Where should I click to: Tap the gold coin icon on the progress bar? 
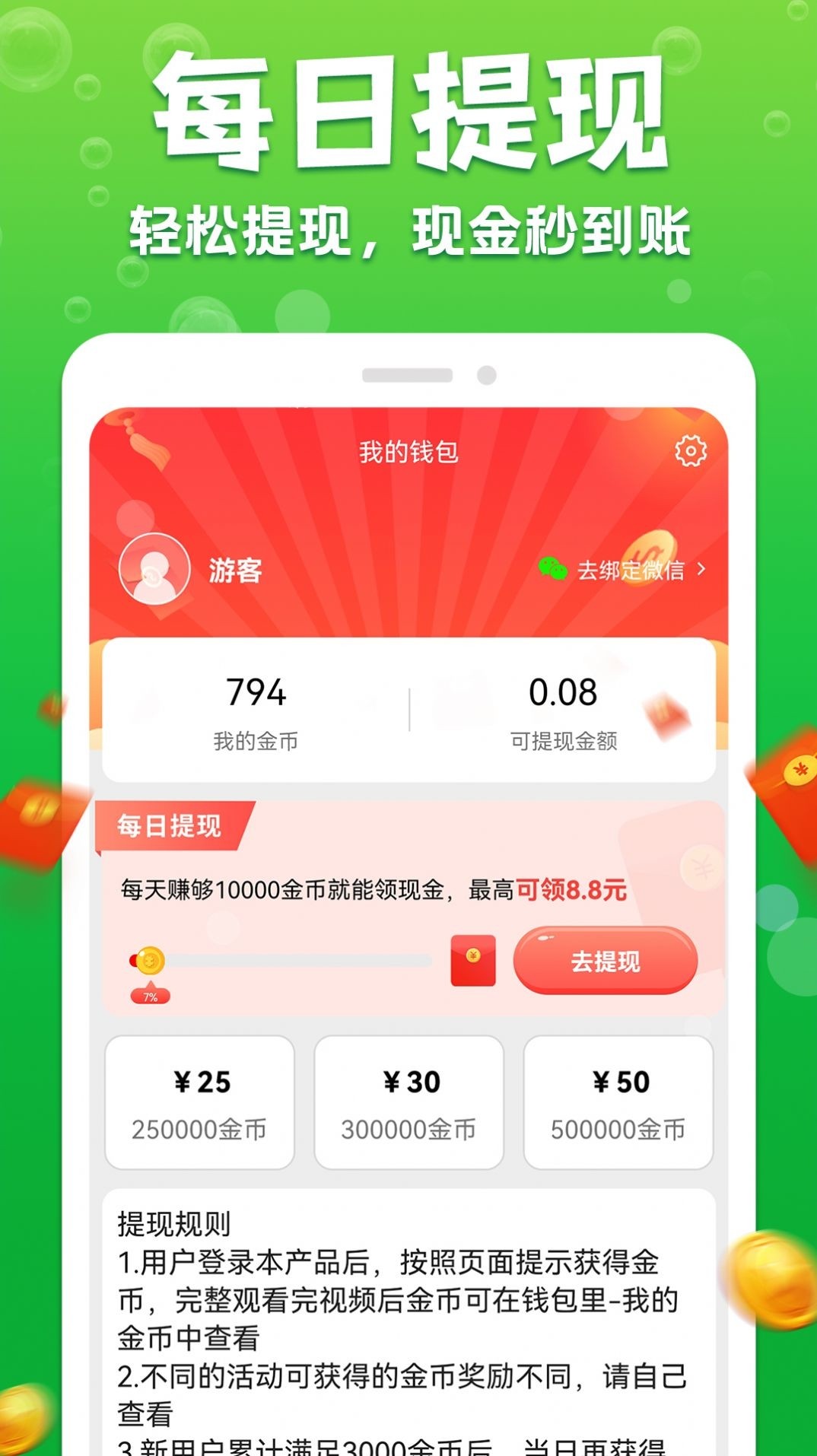tap(149, 961)
